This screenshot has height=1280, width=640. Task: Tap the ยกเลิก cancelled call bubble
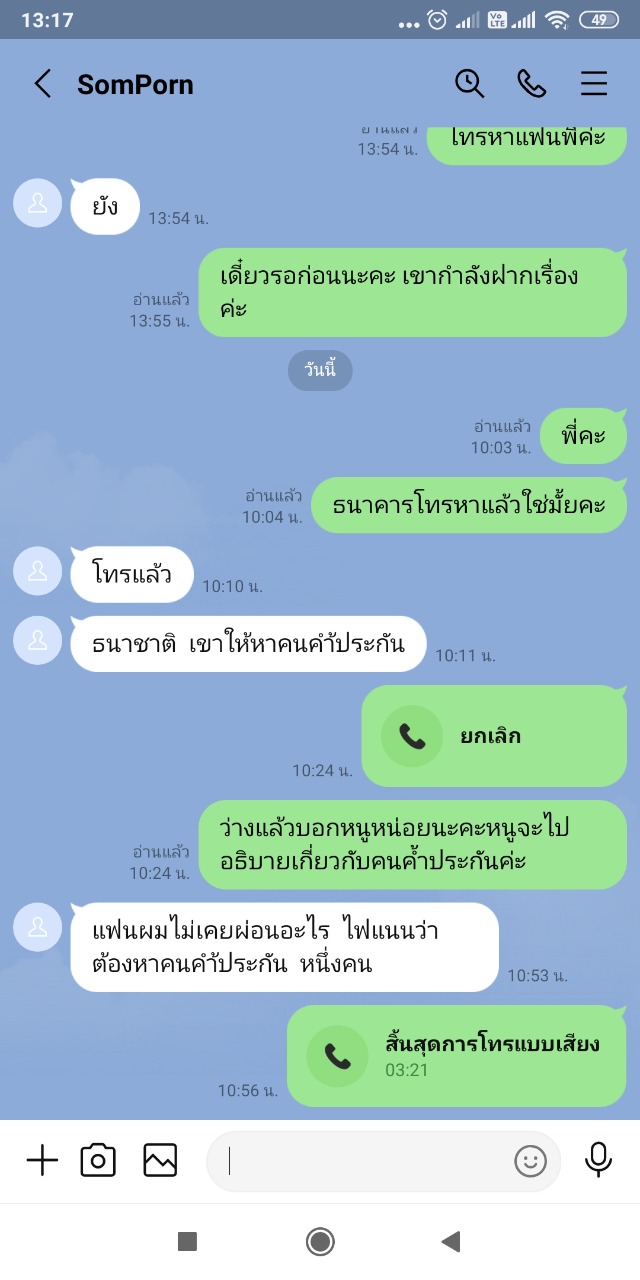(493, 737)
